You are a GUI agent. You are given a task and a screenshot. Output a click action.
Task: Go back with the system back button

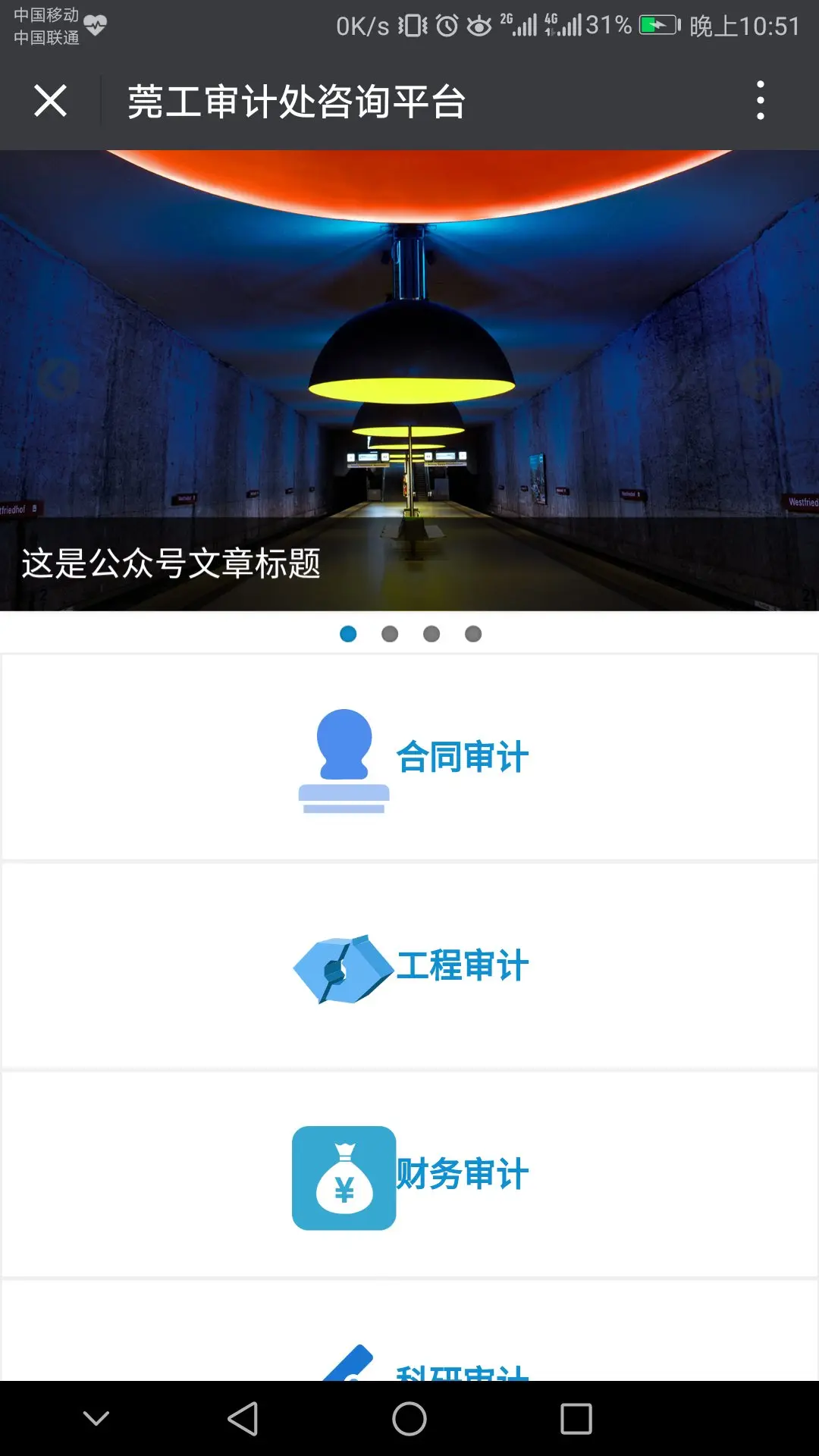[x=243, y=1419]
